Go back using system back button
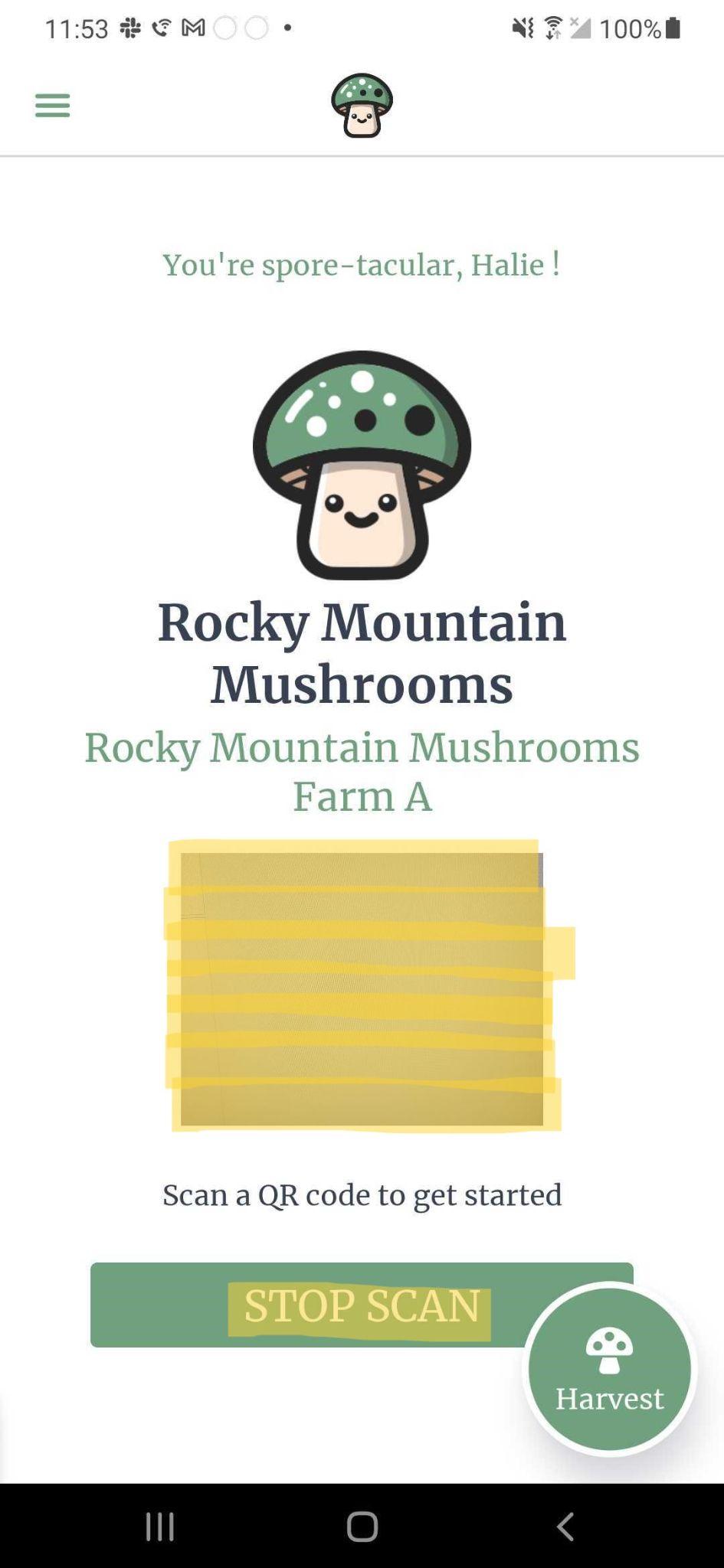The image size is (724, 1568). click(565, 1526)
